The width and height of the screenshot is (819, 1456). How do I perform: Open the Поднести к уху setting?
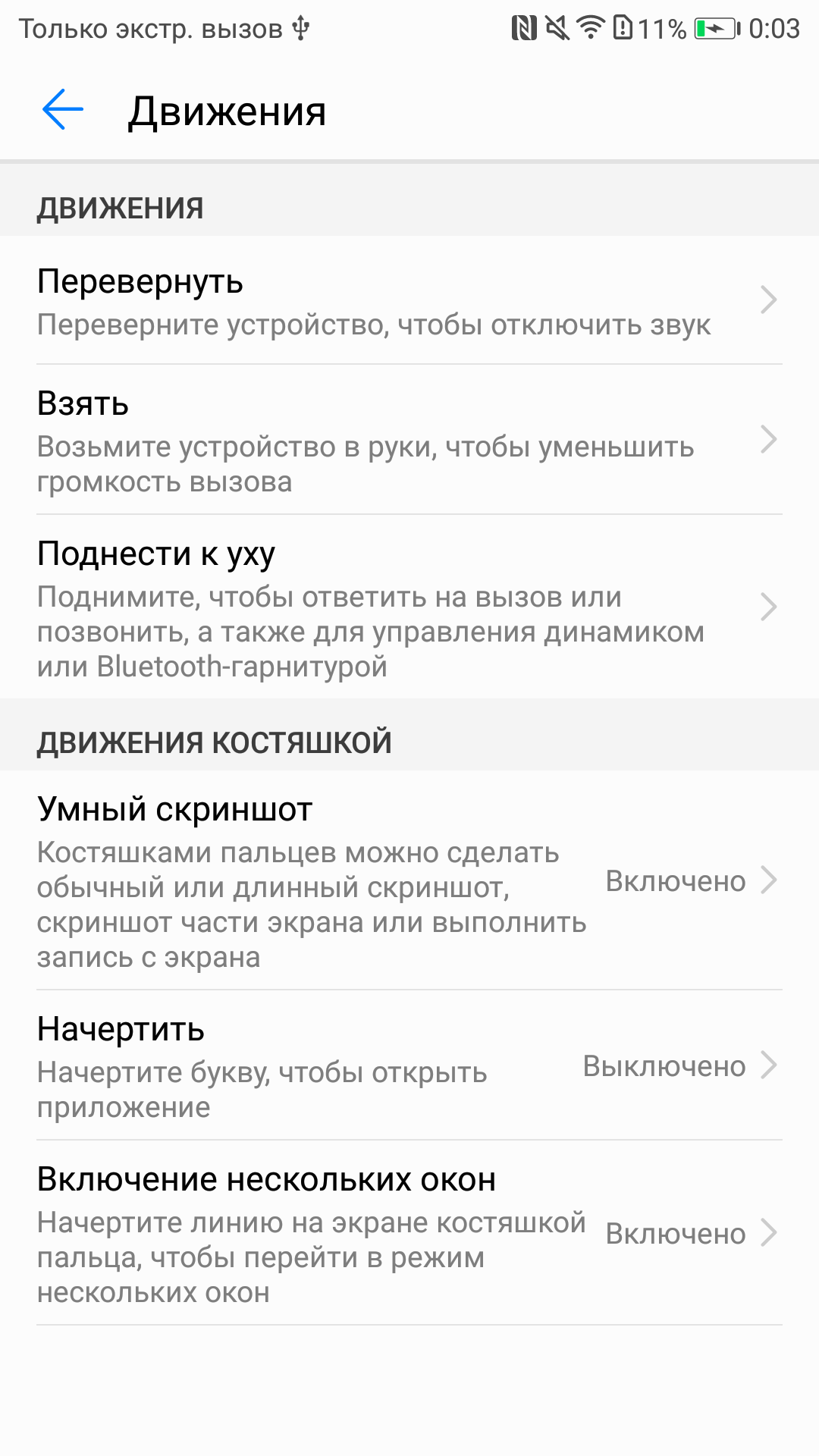coord(409,607)
